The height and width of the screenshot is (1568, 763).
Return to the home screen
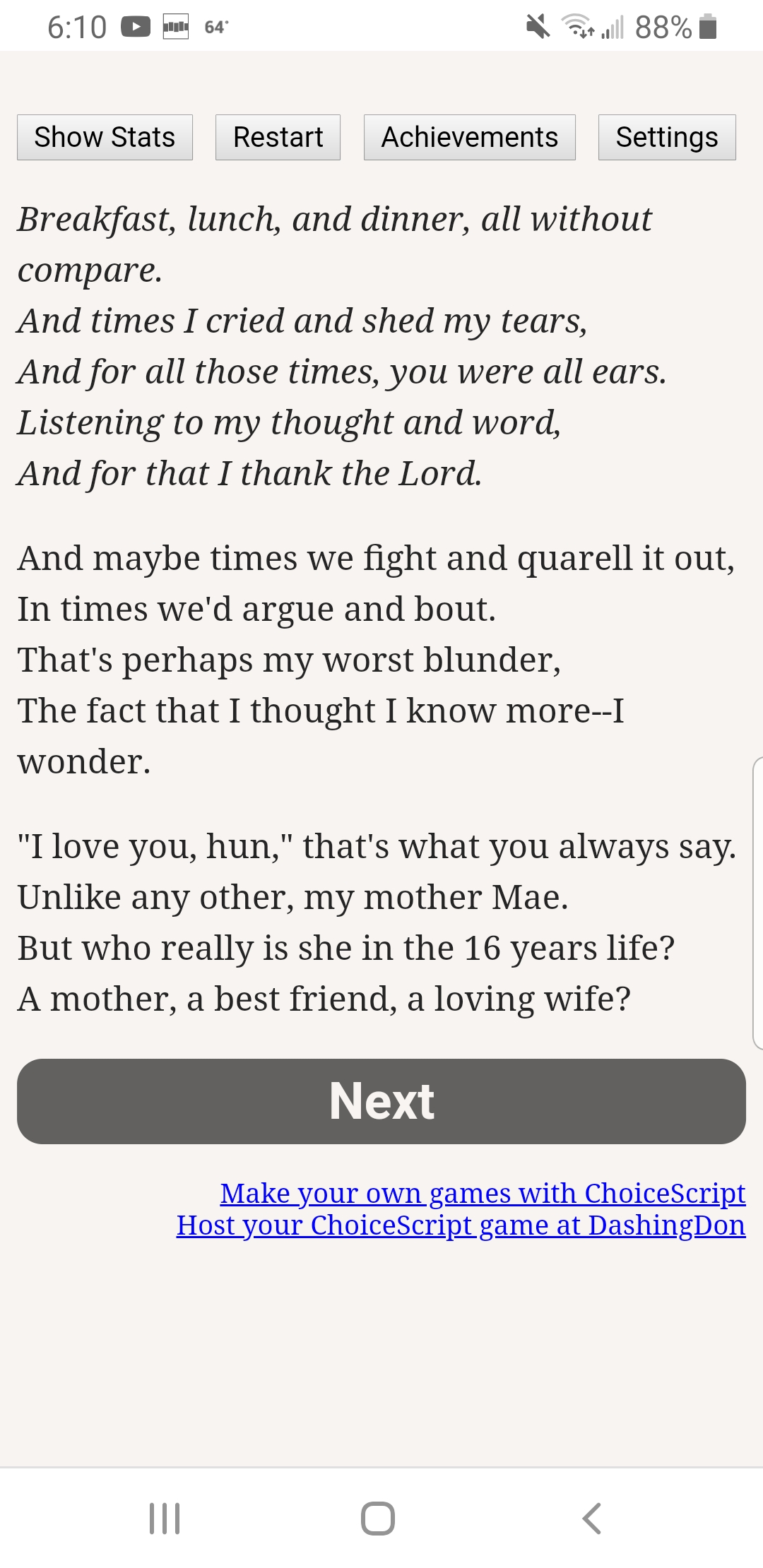378,1518
